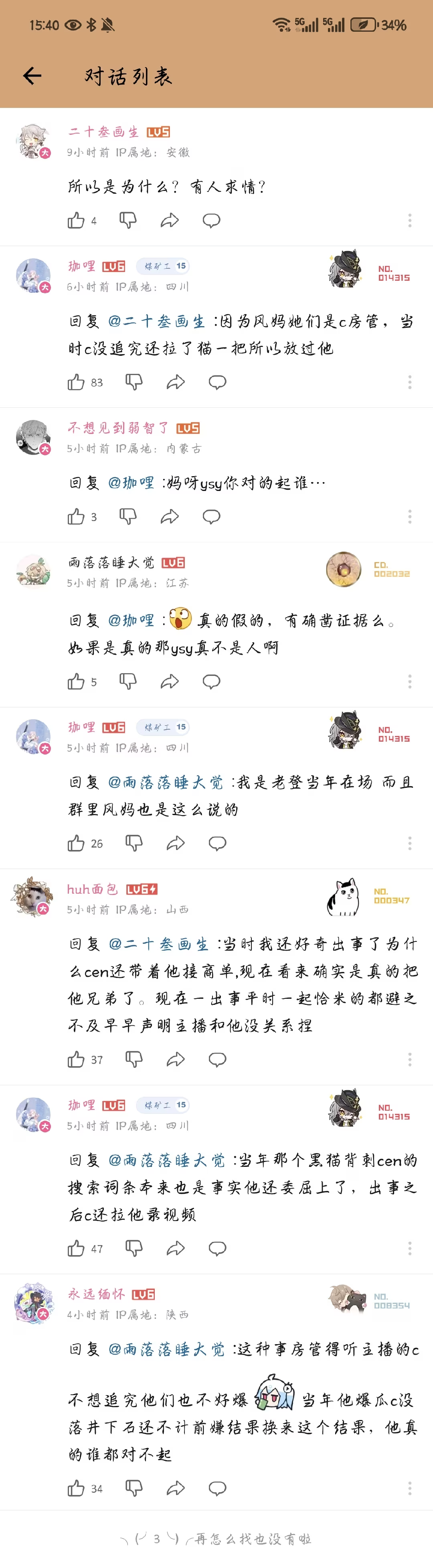Like 二十叁画生's comment with 4 likes
The height and width of the screenshot is (1568, 433).
[x=76, y=220]
